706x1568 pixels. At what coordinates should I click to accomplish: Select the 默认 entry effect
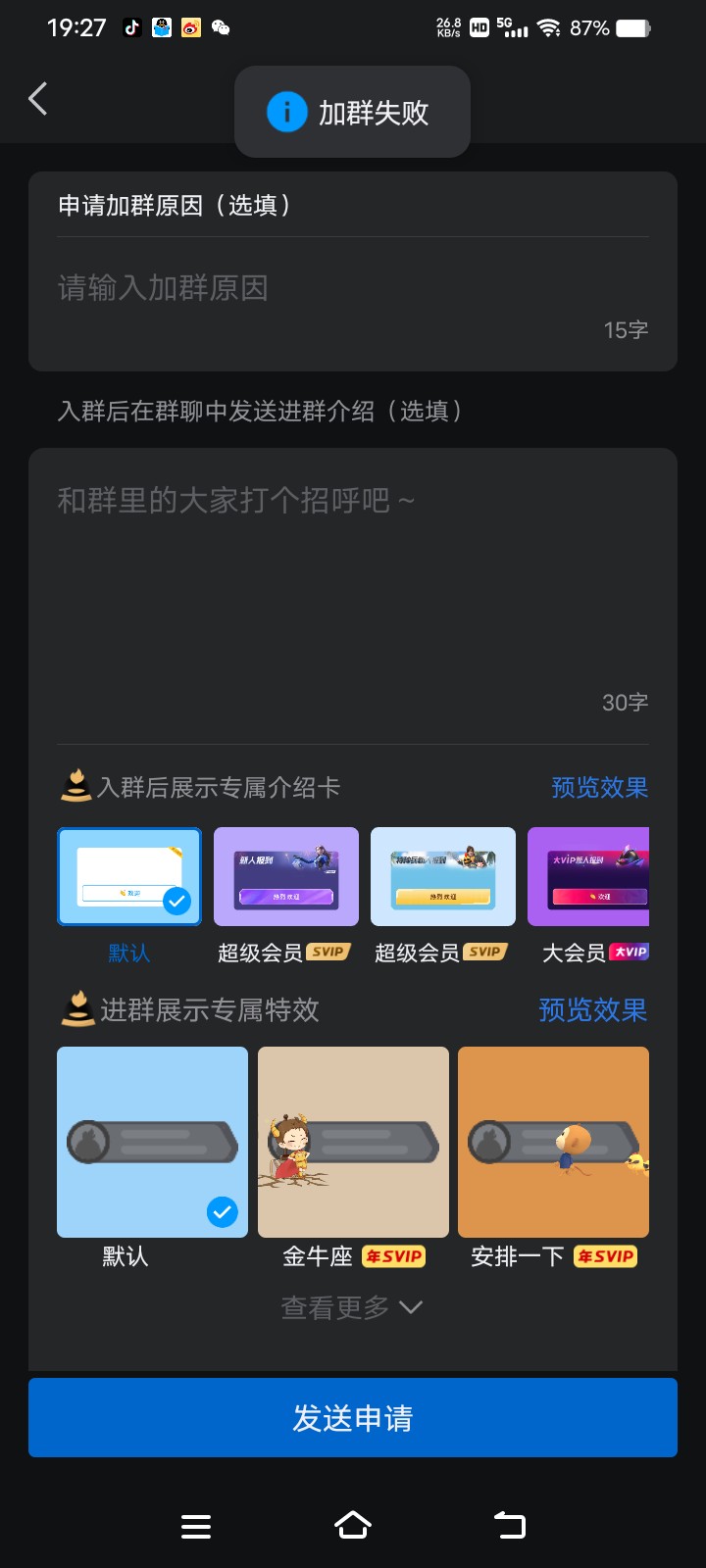(152, 1143)
